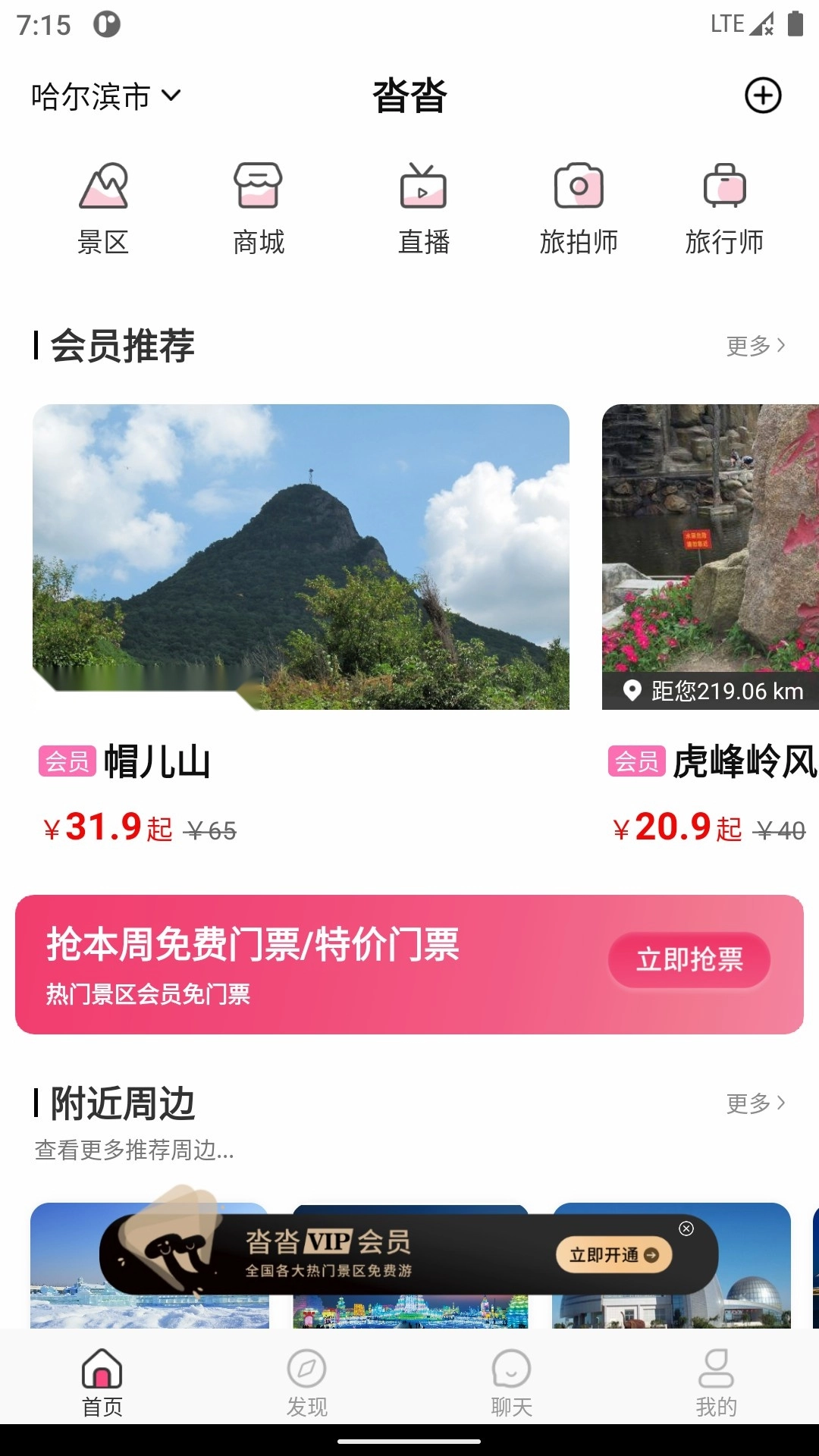
Task: Tap the 立即抢票 grab tickets button
Action: pyautogui.click(x=689, y=960)
